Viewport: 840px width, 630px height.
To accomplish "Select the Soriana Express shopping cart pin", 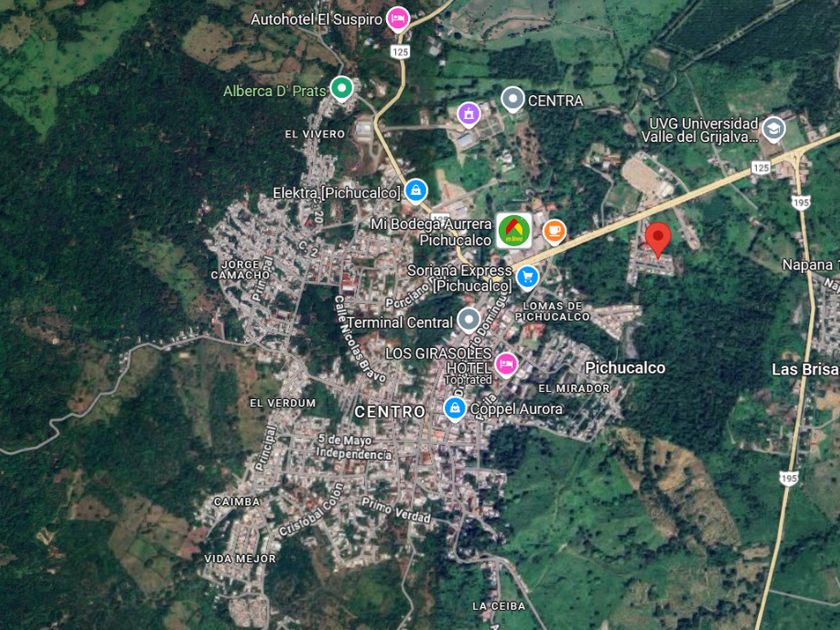I will (528, 278).
